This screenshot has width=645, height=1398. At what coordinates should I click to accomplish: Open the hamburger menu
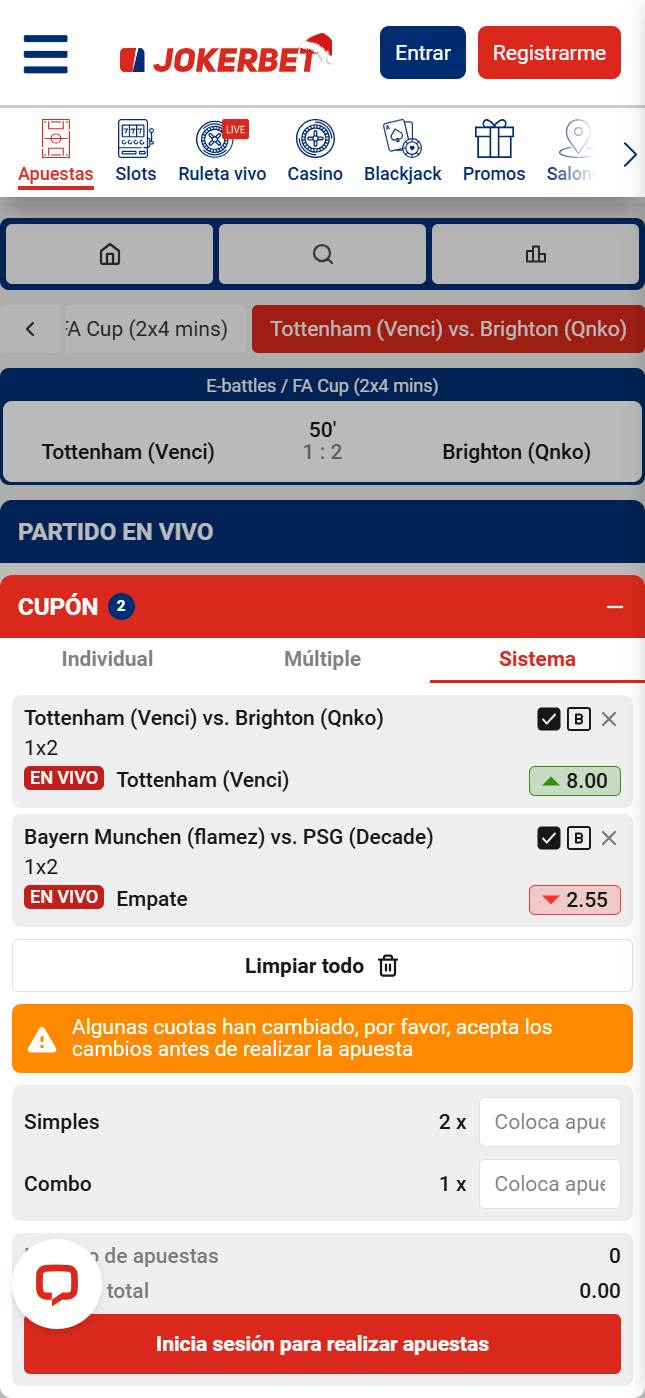[45, 54]
